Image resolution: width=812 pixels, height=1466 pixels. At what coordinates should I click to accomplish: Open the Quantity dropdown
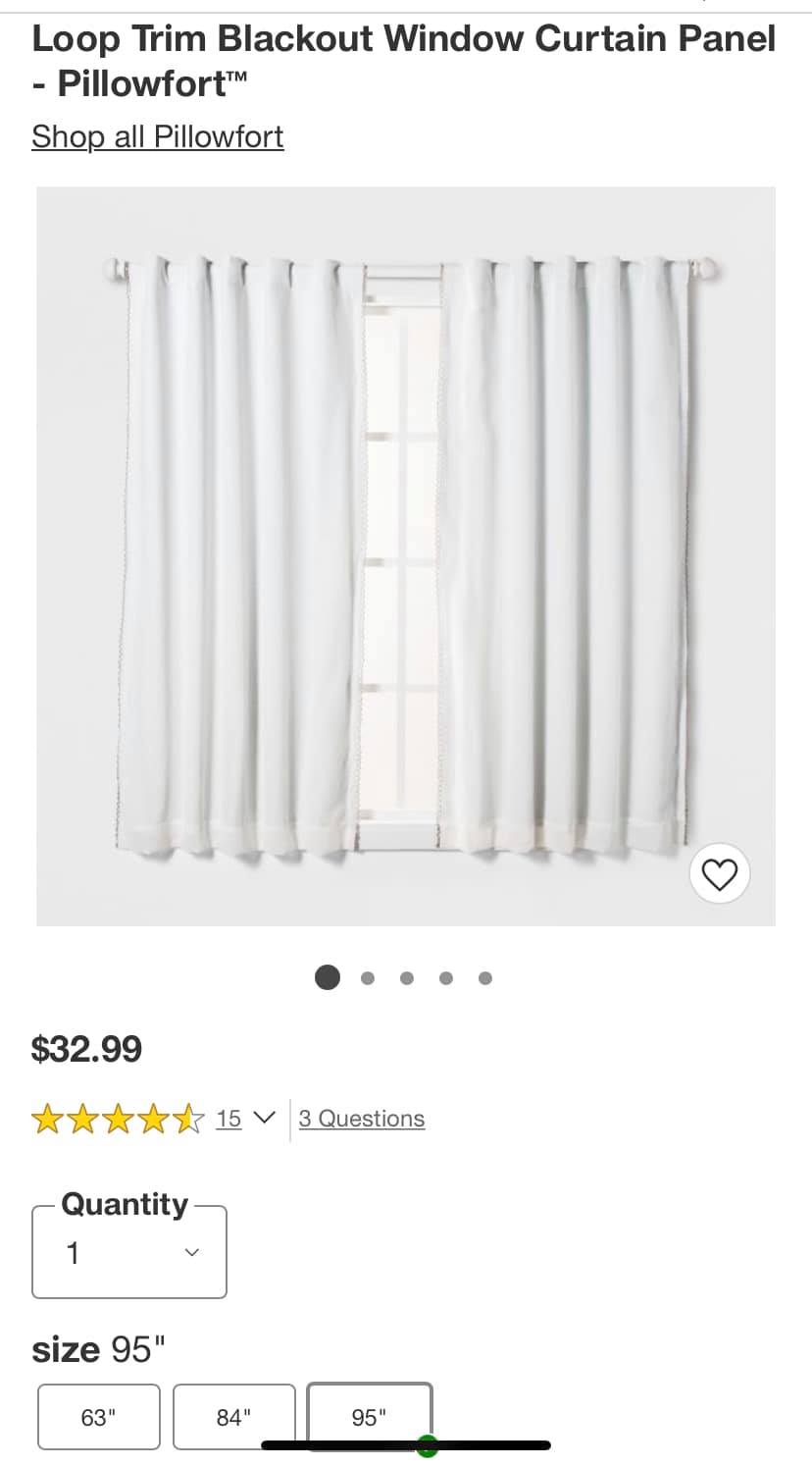click(x=129, y=1253)
